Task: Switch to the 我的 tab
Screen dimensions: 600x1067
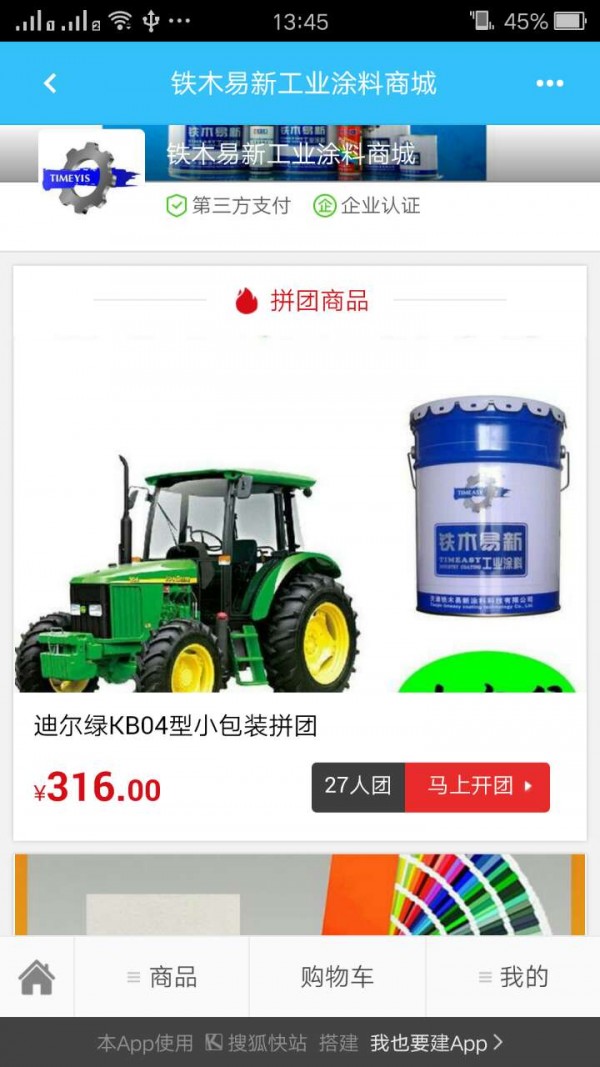Action: pyautogui.click(x=513, y=977)
